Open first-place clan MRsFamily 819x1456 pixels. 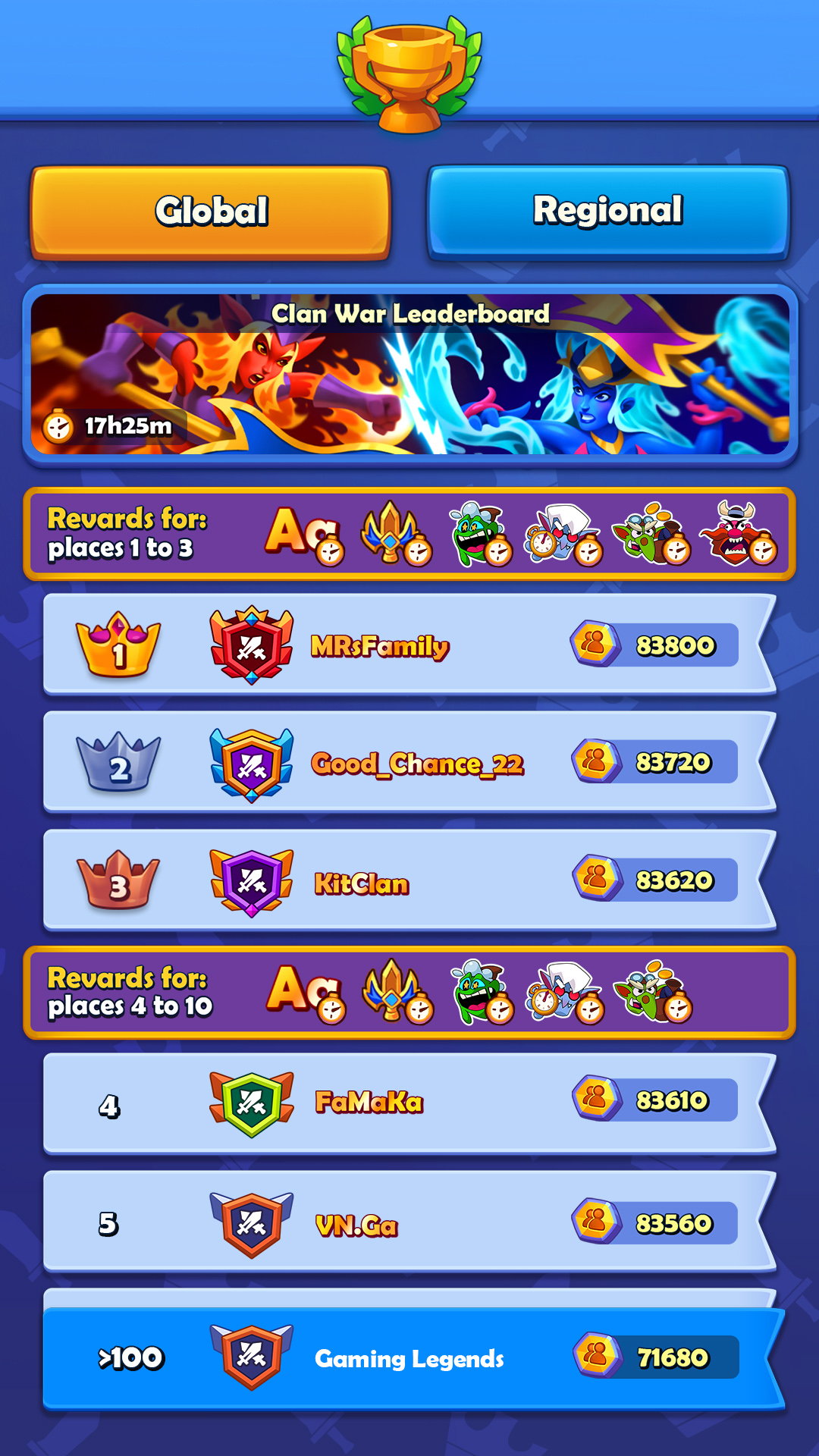(409, 645)
